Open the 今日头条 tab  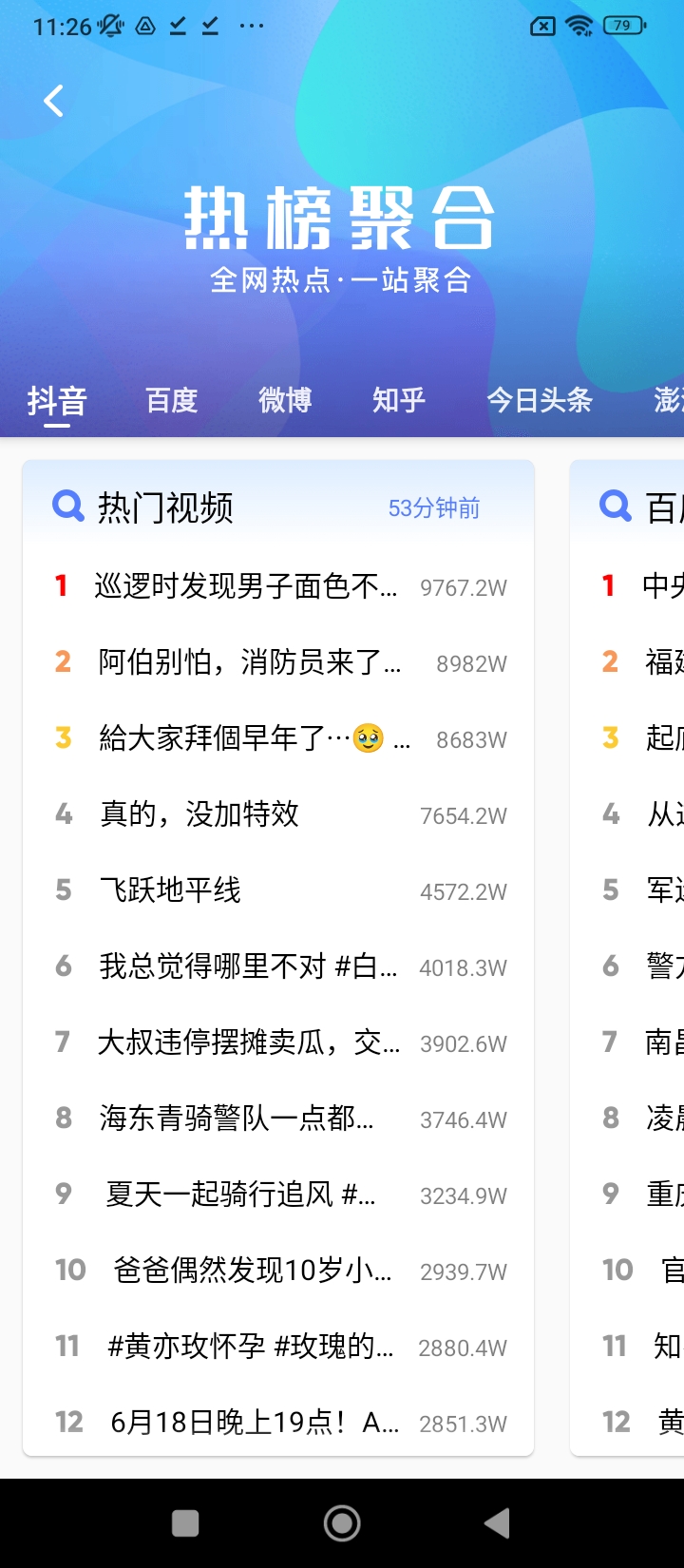pos(539,400)
